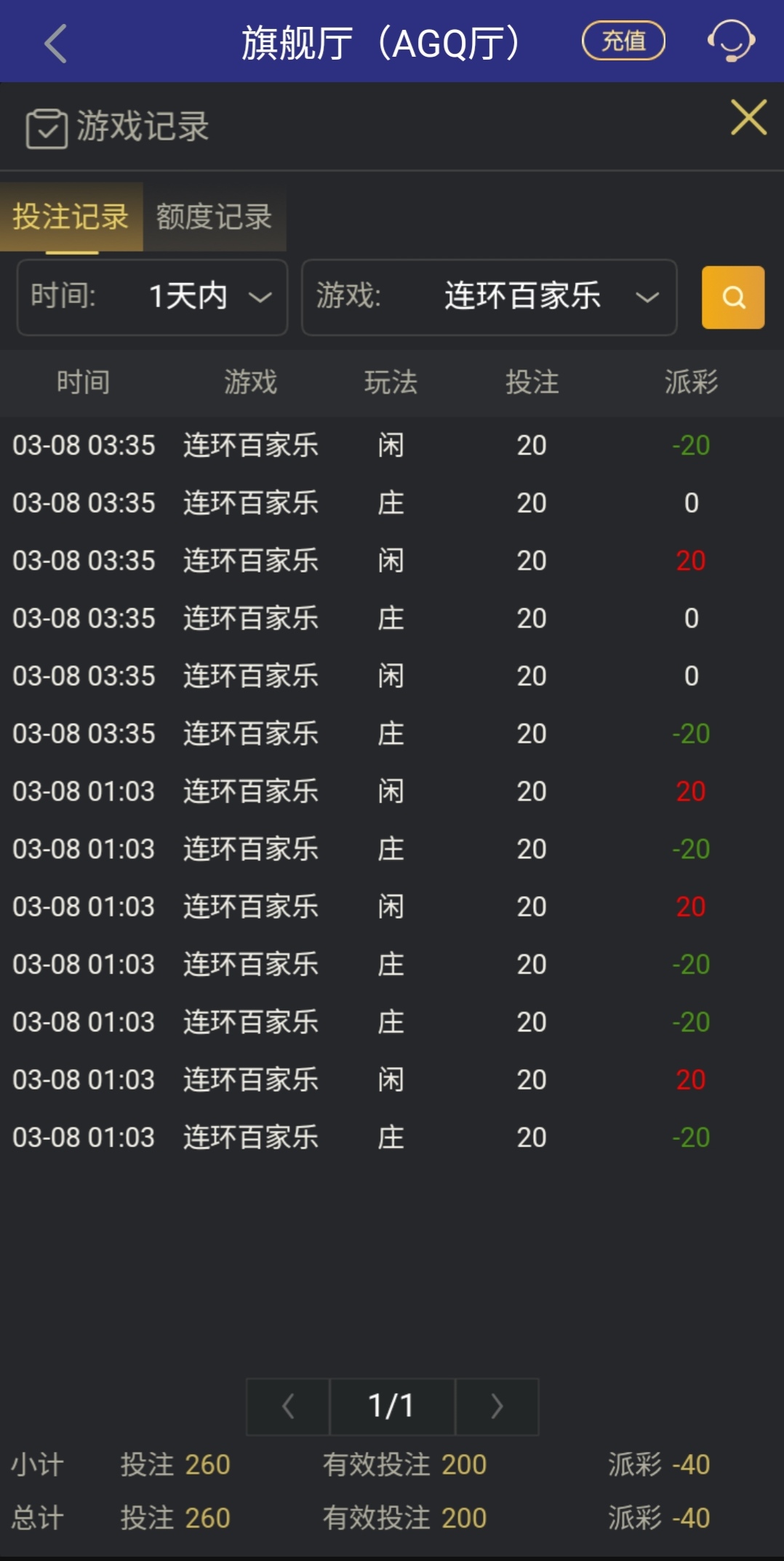Click the 派彩 column header
The height and width of the screenshot is (1561, 784).
(691, 383)
